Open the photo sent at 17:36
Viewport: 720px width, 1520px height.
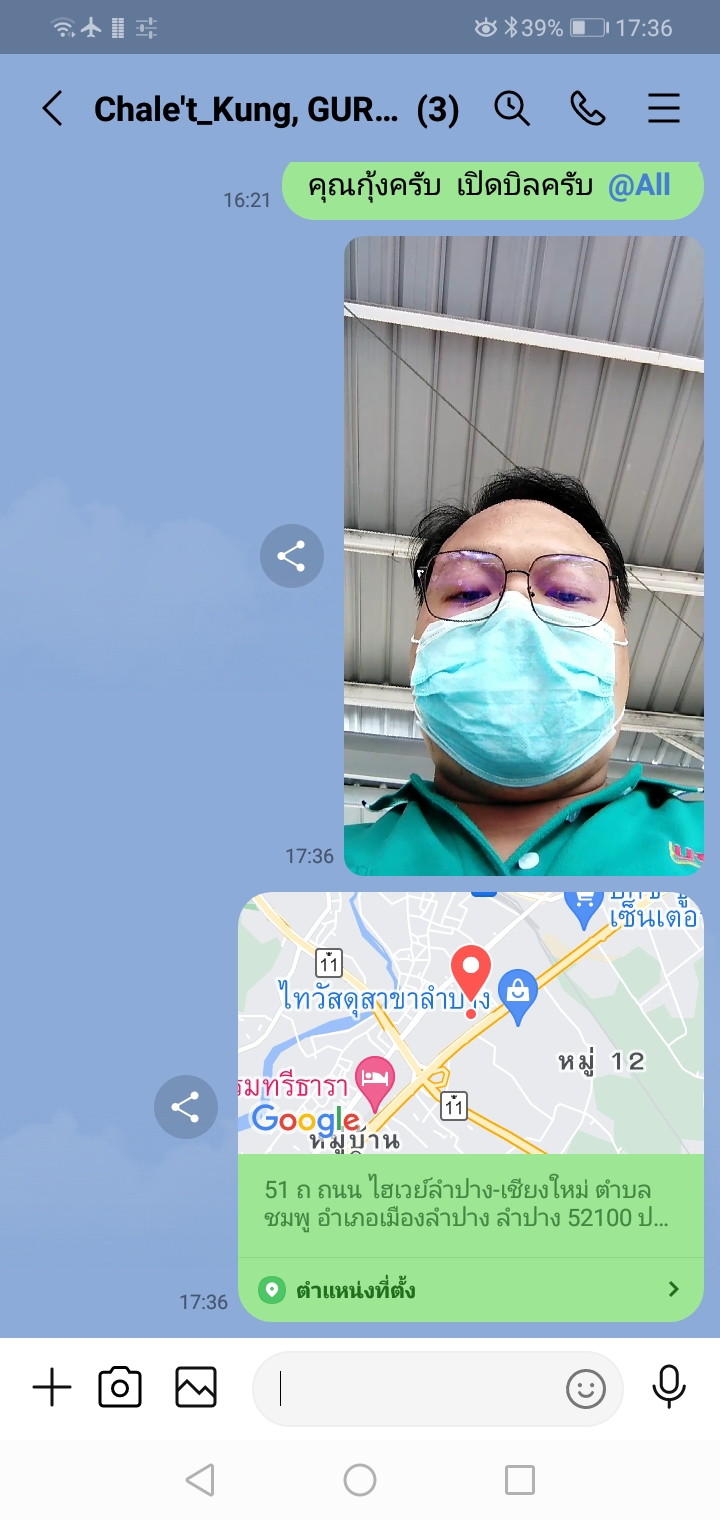(x=523, y=556)
